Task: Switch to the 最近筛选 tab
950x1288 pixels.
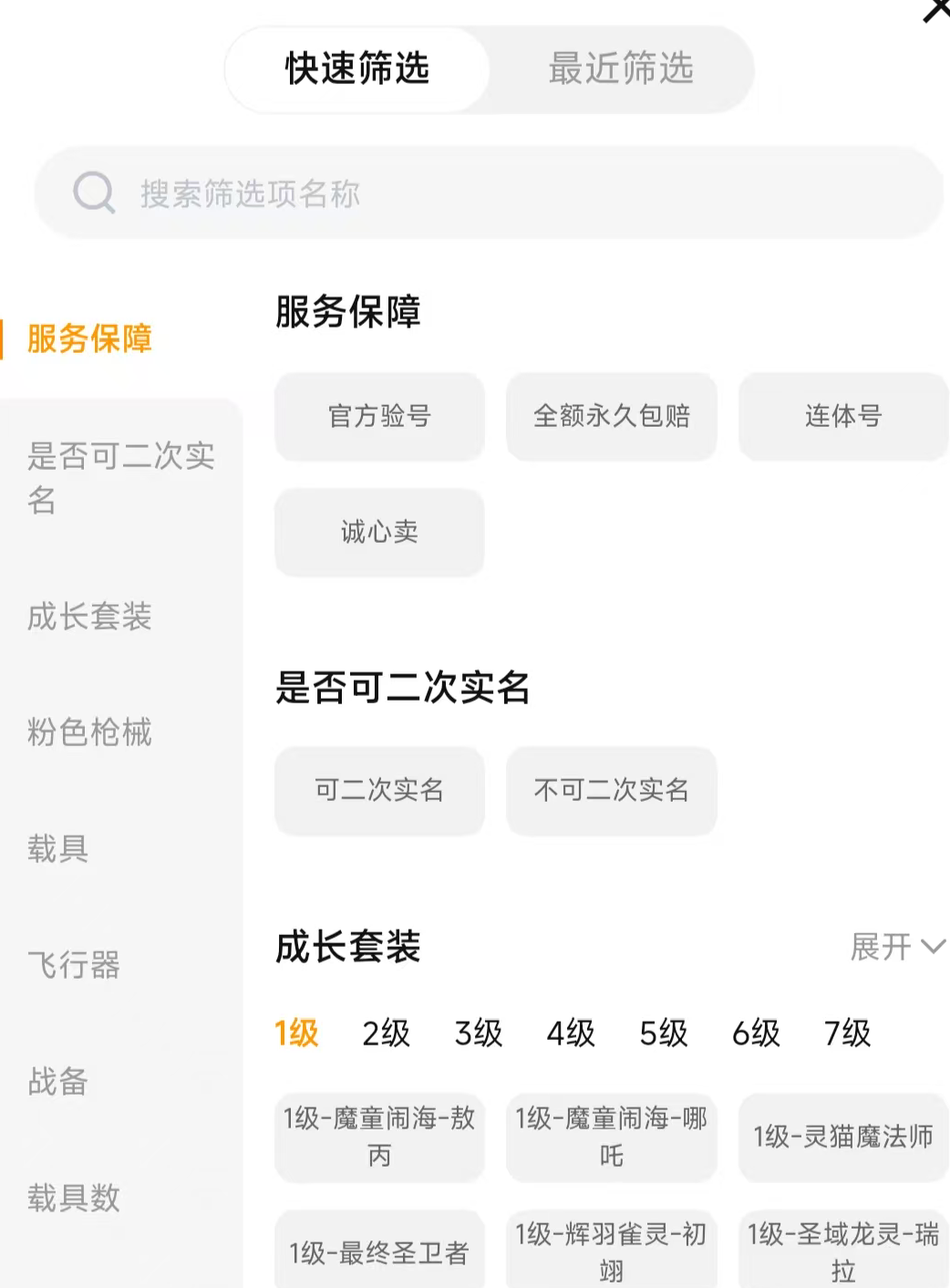Action: [x=621, y=69]
